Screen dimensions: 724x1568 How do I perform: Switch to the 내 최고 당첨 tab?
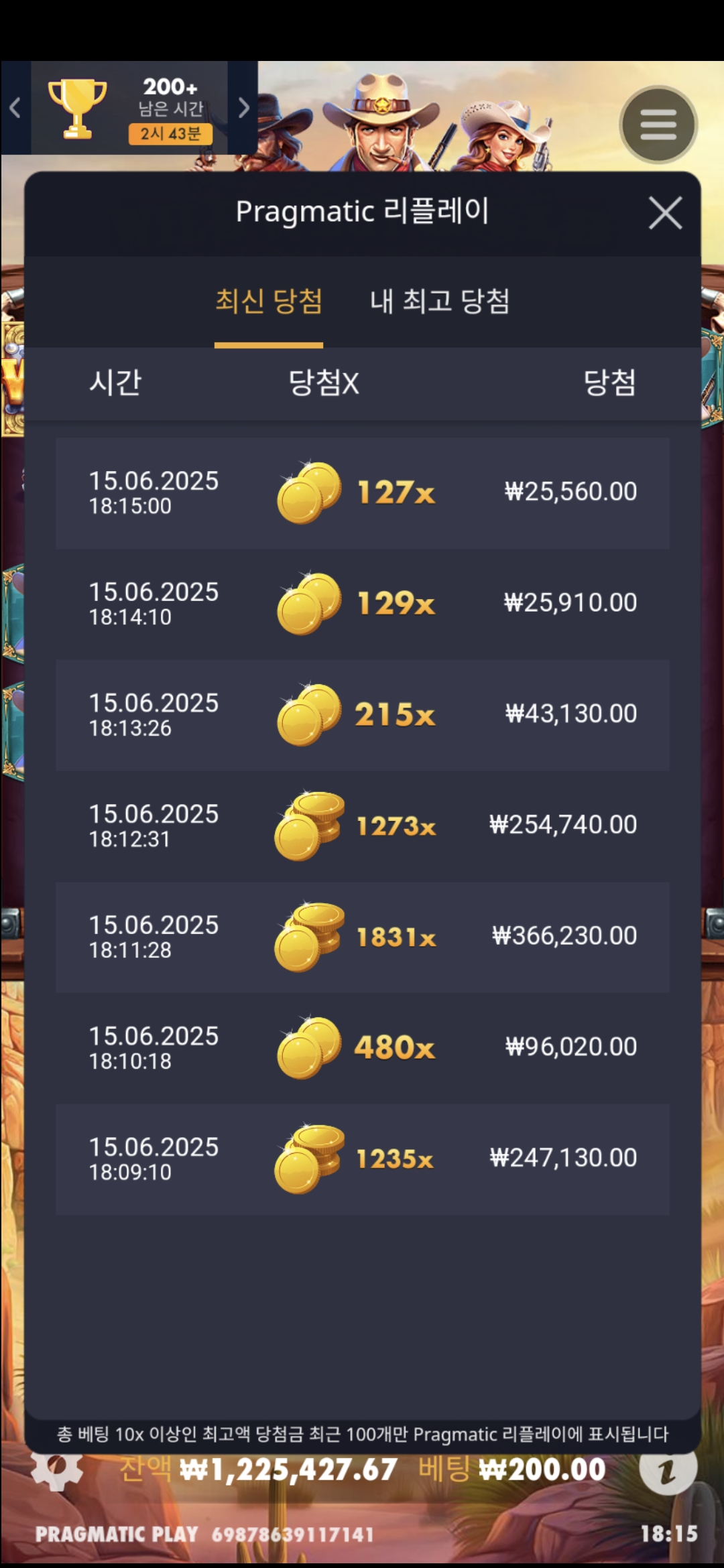[x=440, y=302]
